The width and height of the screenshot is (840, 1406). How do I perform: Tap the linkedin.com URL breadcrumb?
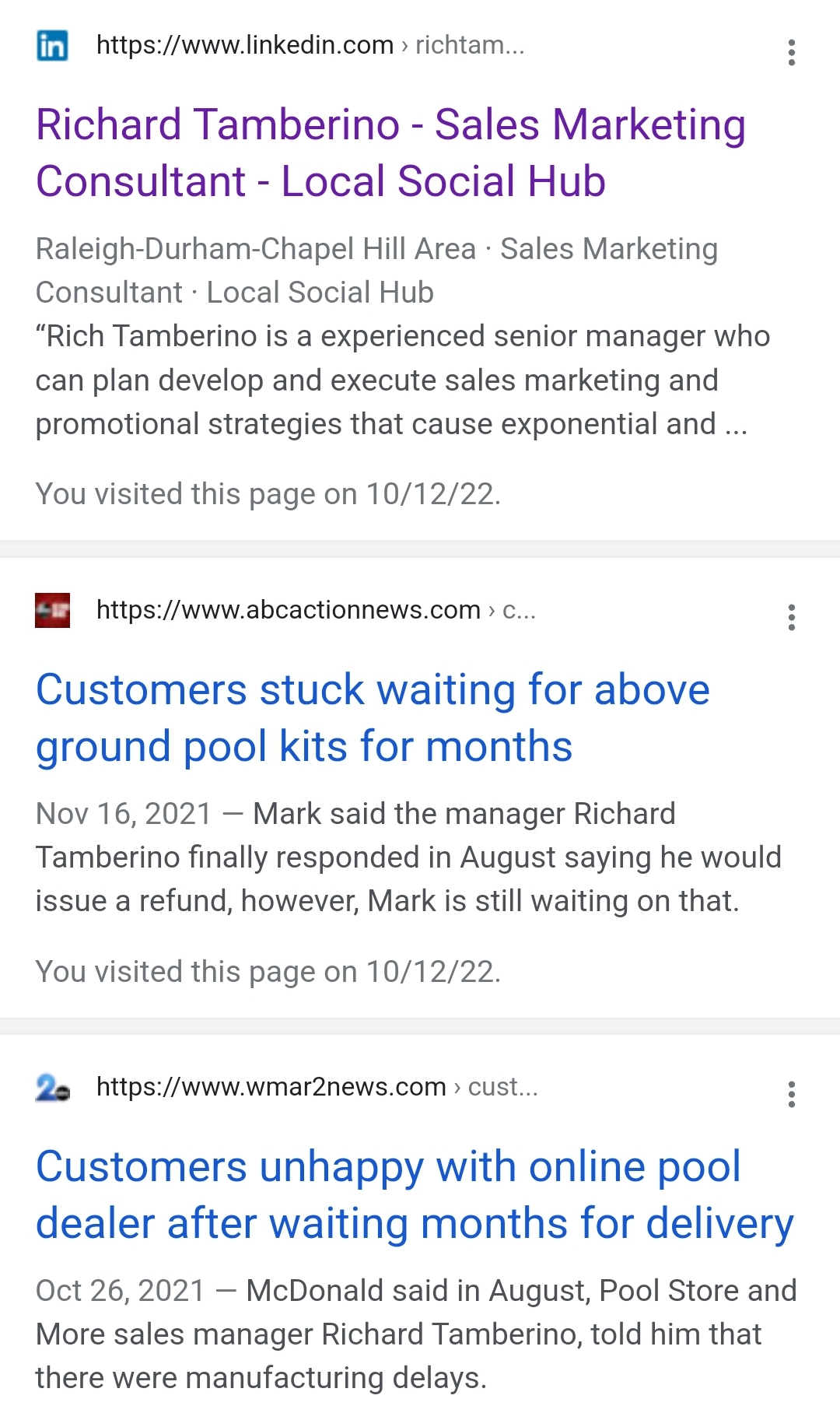[x=310, y=45]
